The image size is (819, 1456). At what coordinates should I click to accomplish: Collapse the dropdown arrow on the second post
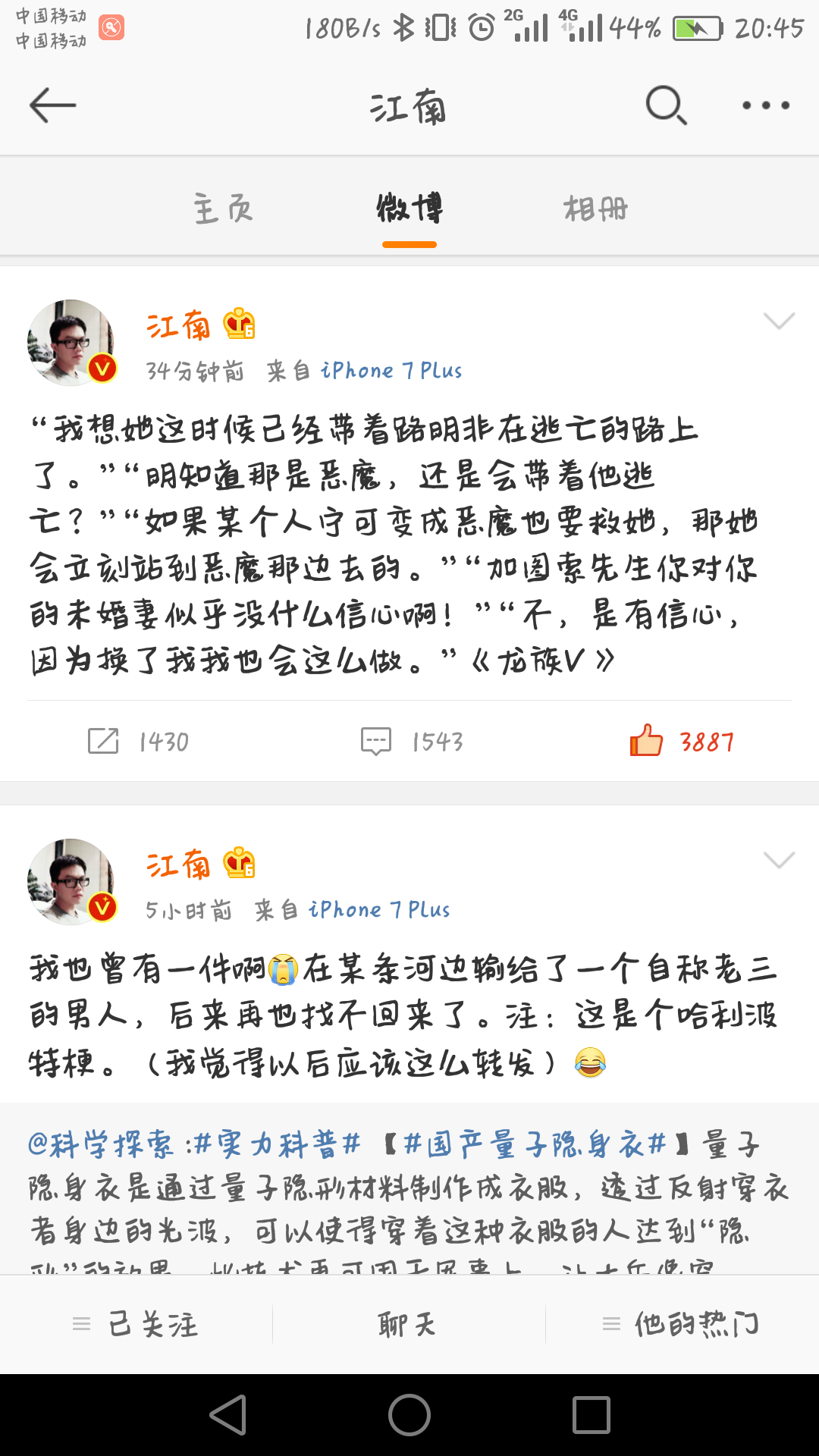(780, 860)
